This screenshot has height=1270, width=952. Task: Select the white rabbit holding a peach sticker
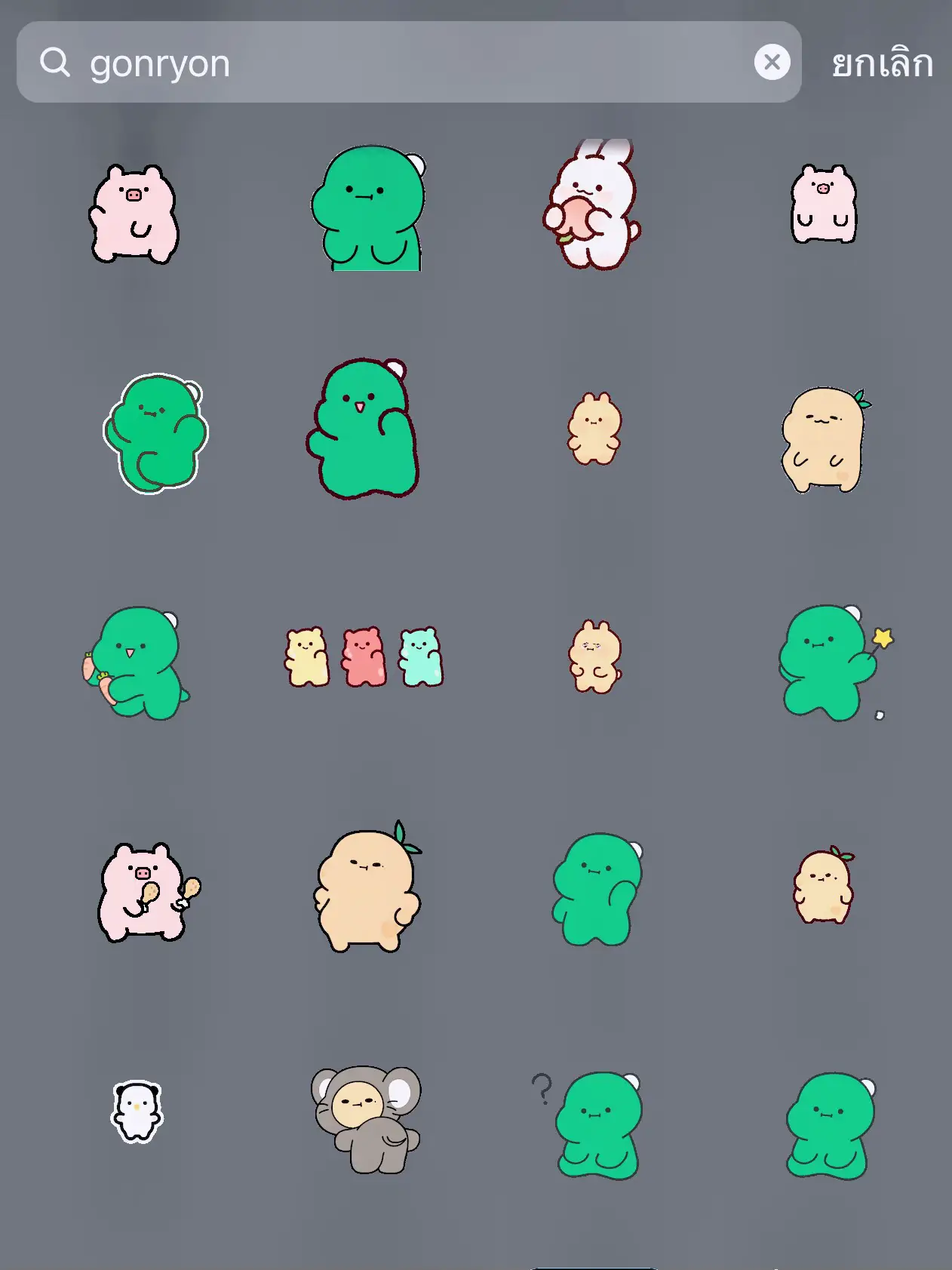(x=593, y=205)
